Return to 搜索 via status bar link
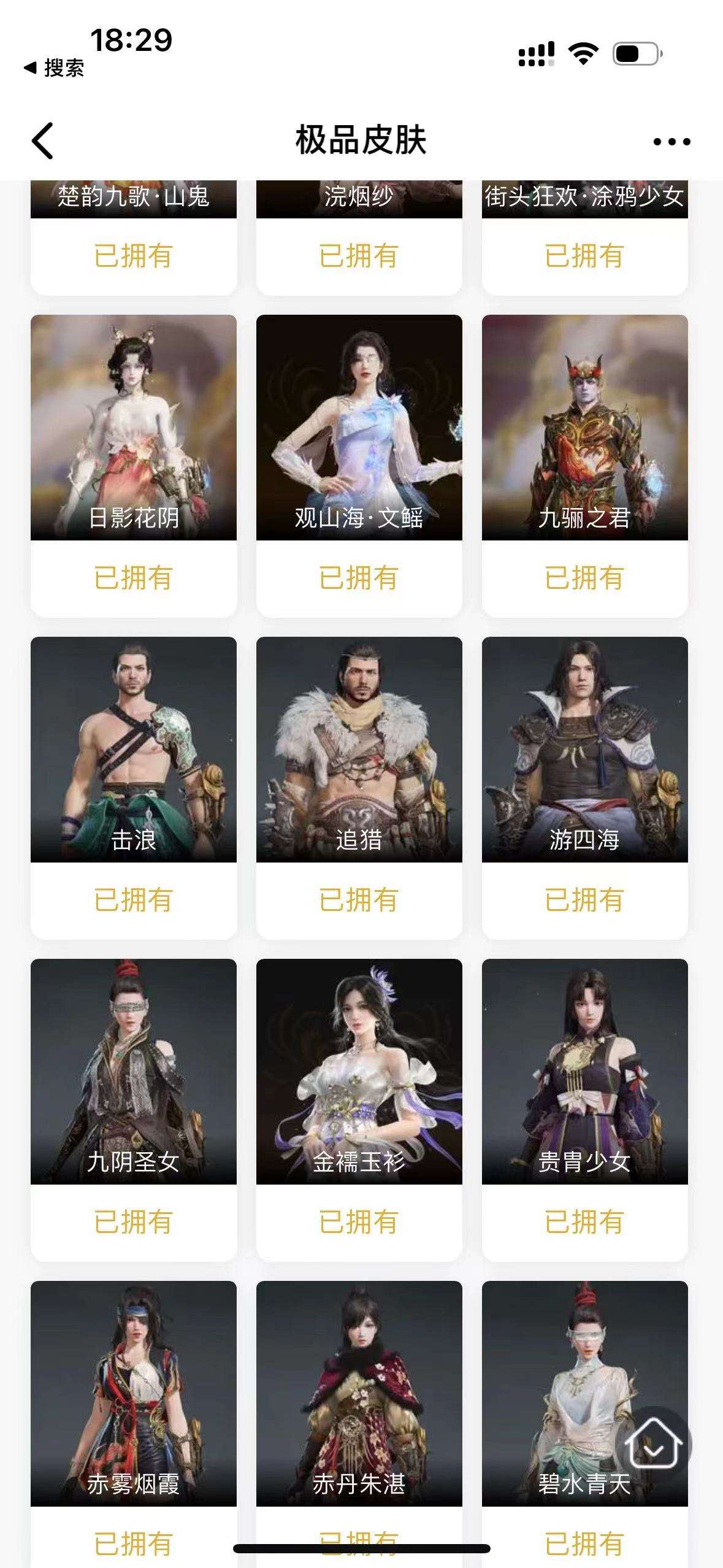 point(55,68)
